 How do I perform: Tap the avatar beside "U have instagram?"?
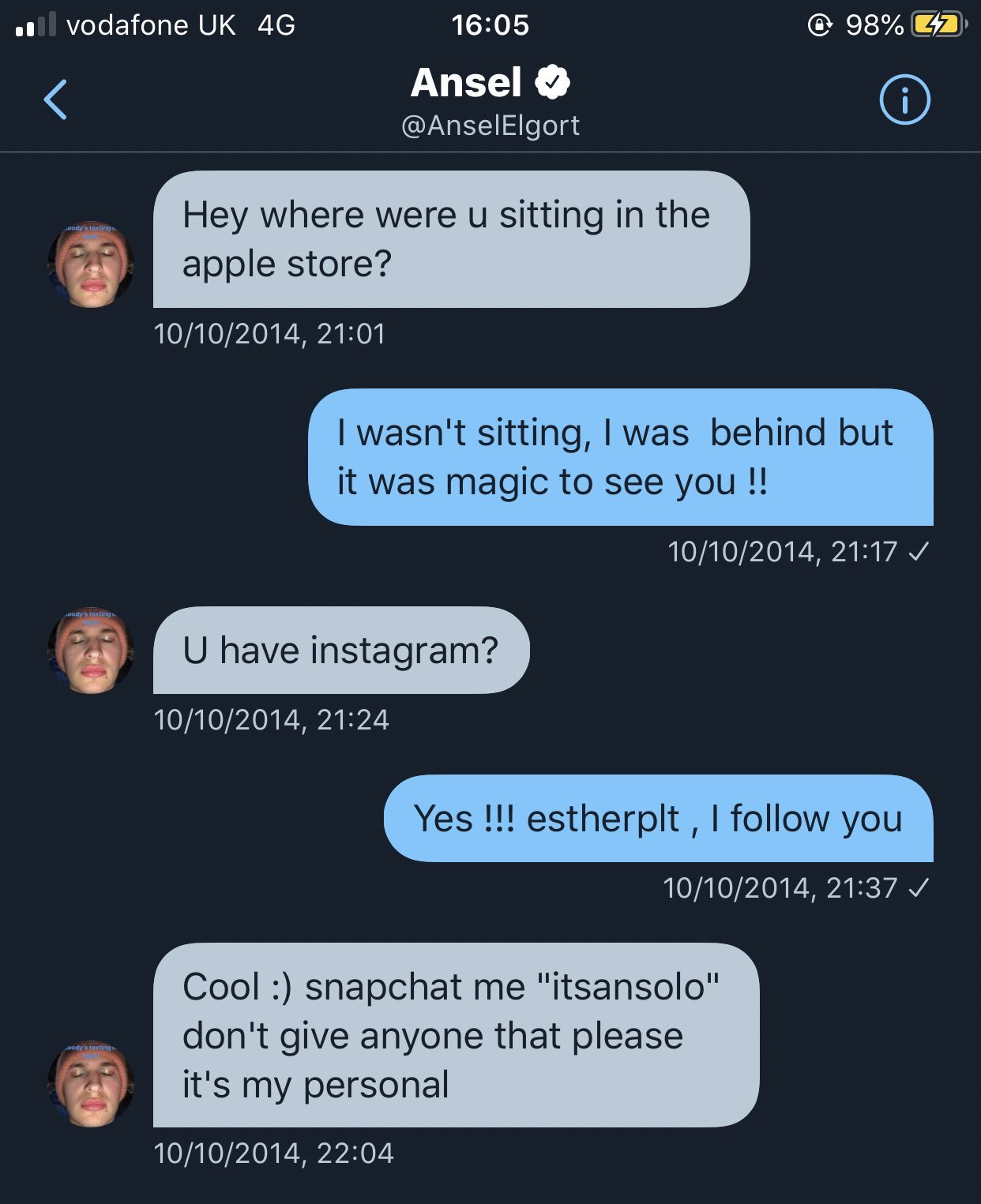point(91,651)
